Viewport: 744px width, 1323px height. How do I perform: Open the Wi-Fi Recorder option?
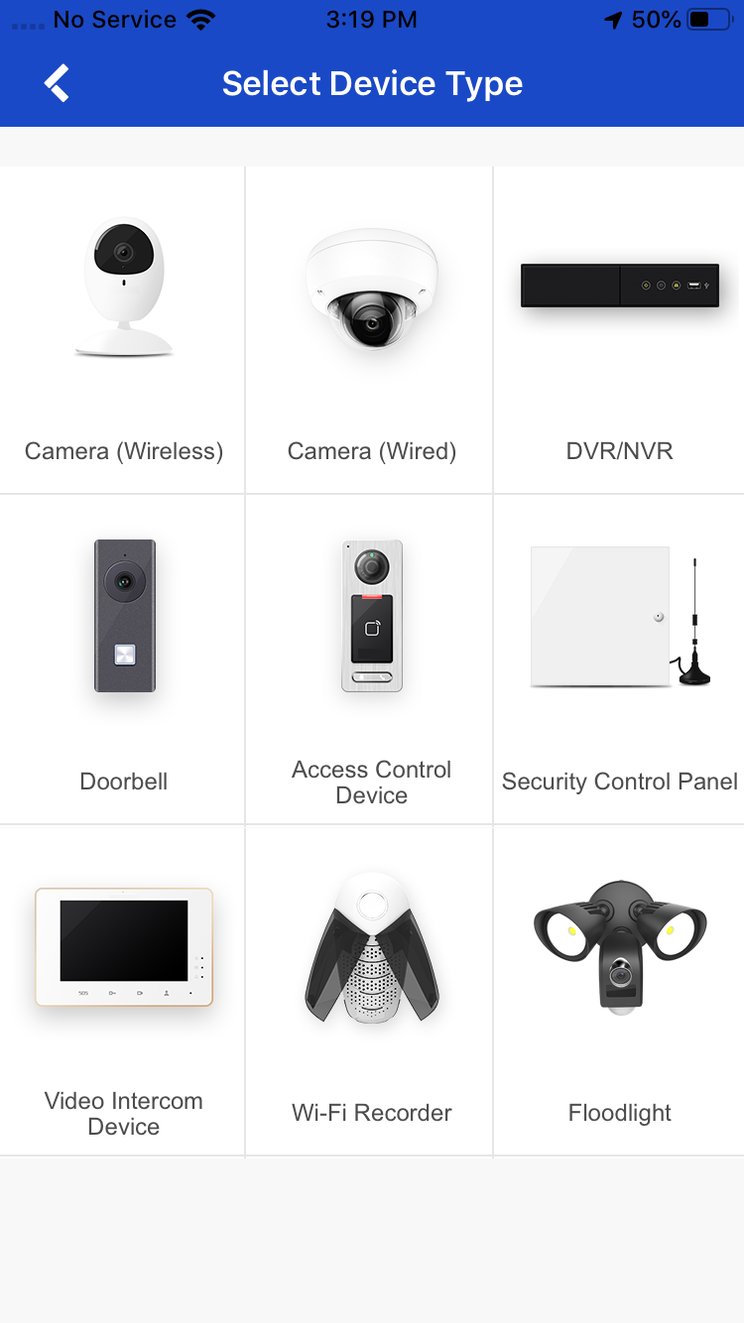(371, 990)
